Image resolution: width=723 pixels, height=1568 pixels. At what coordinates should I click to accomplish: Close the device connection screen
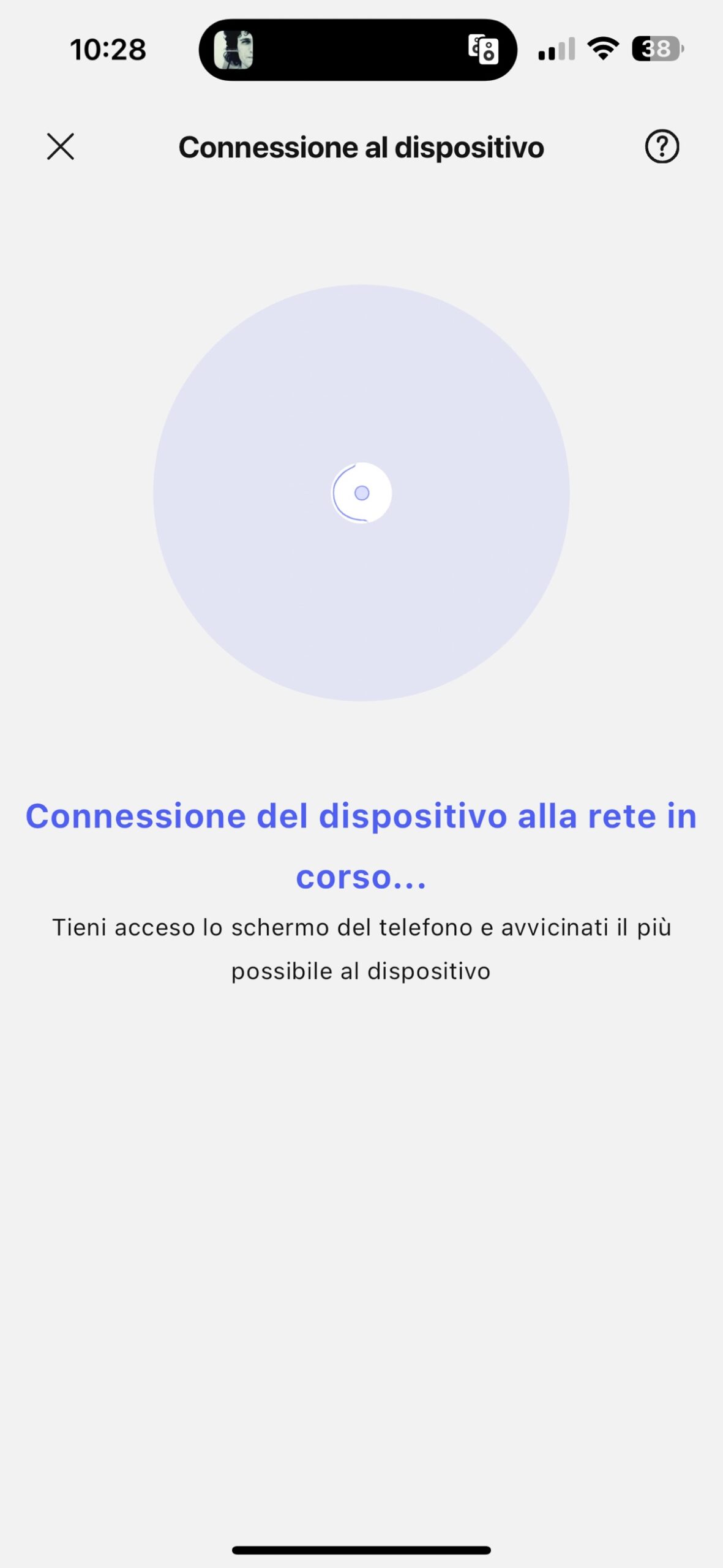click(61, 147)
